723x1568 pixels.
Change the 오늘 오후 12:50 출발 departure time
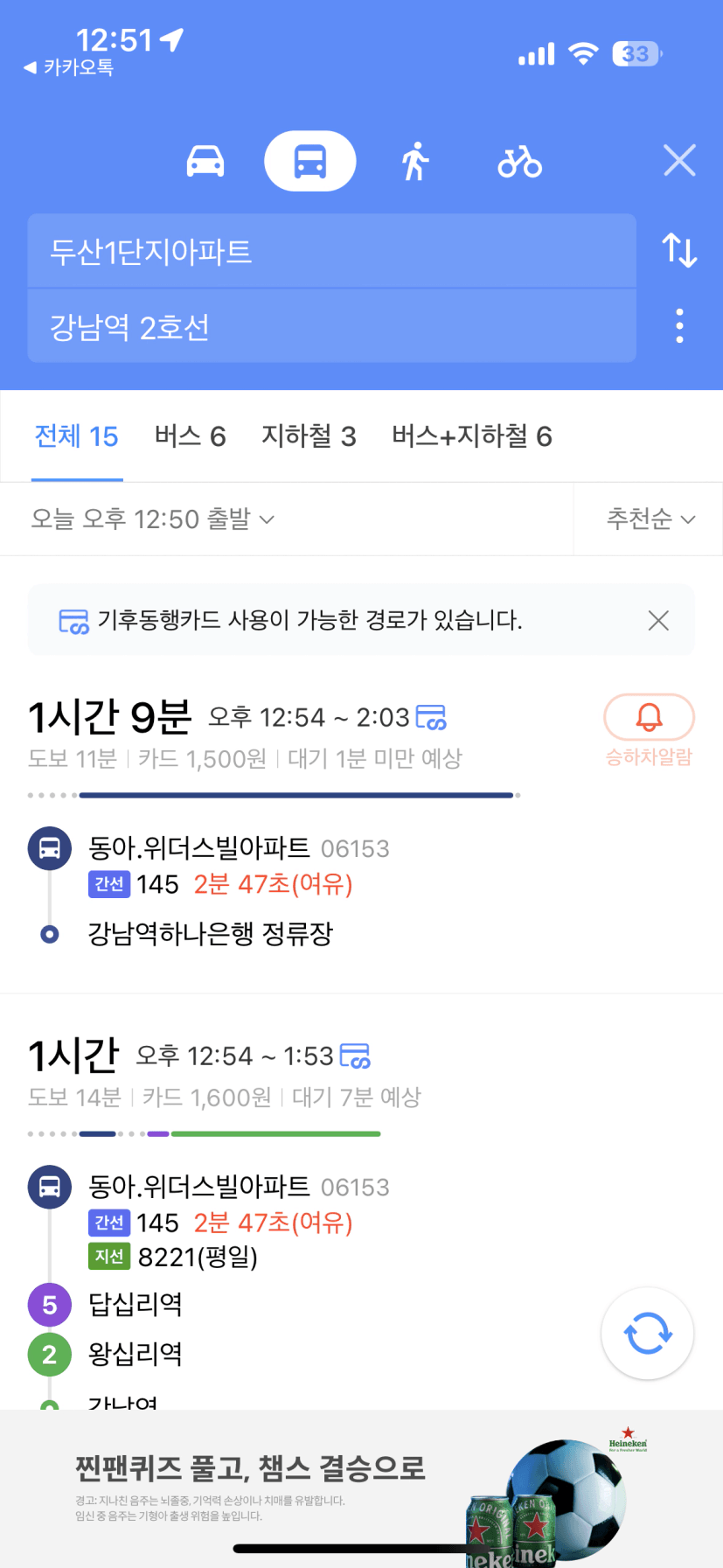click(153, 519)
